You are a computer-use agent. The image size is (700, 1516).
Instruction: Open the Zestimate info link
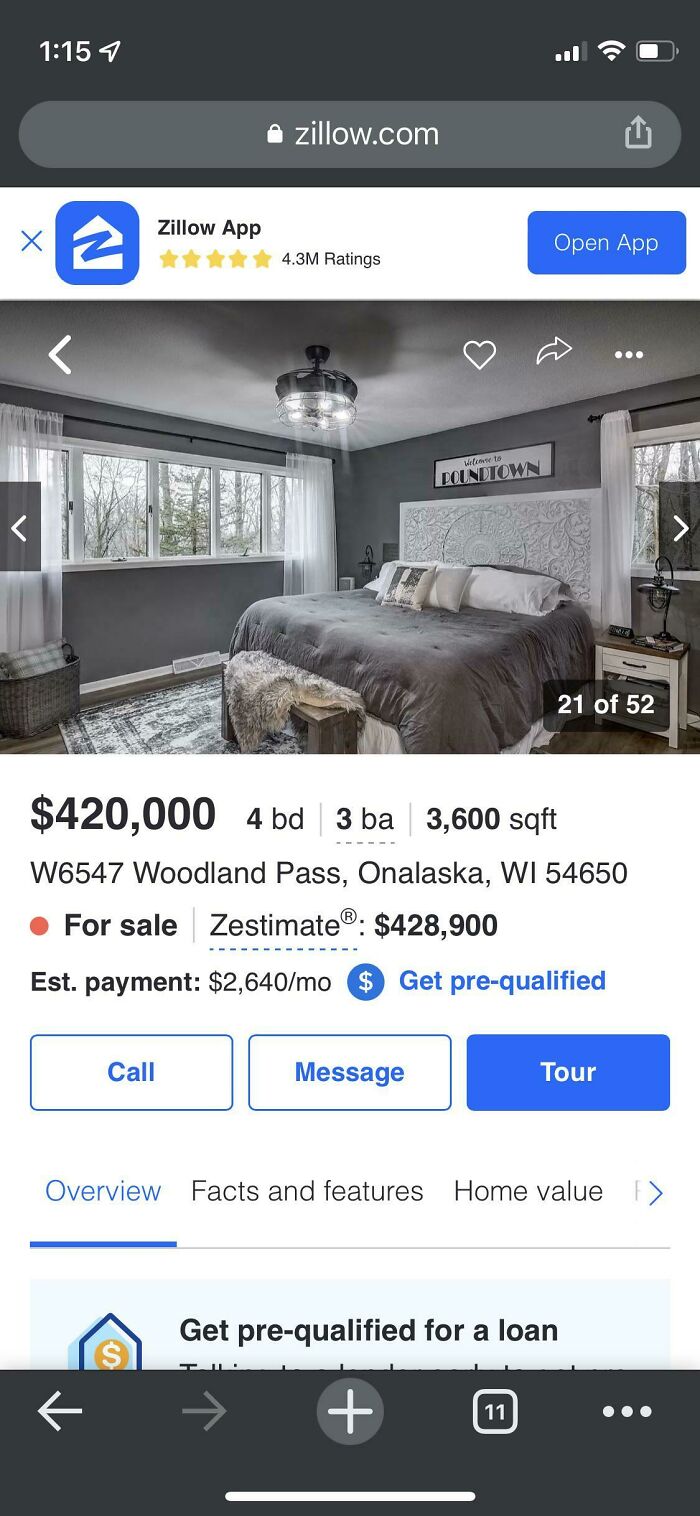coord(282,926)
